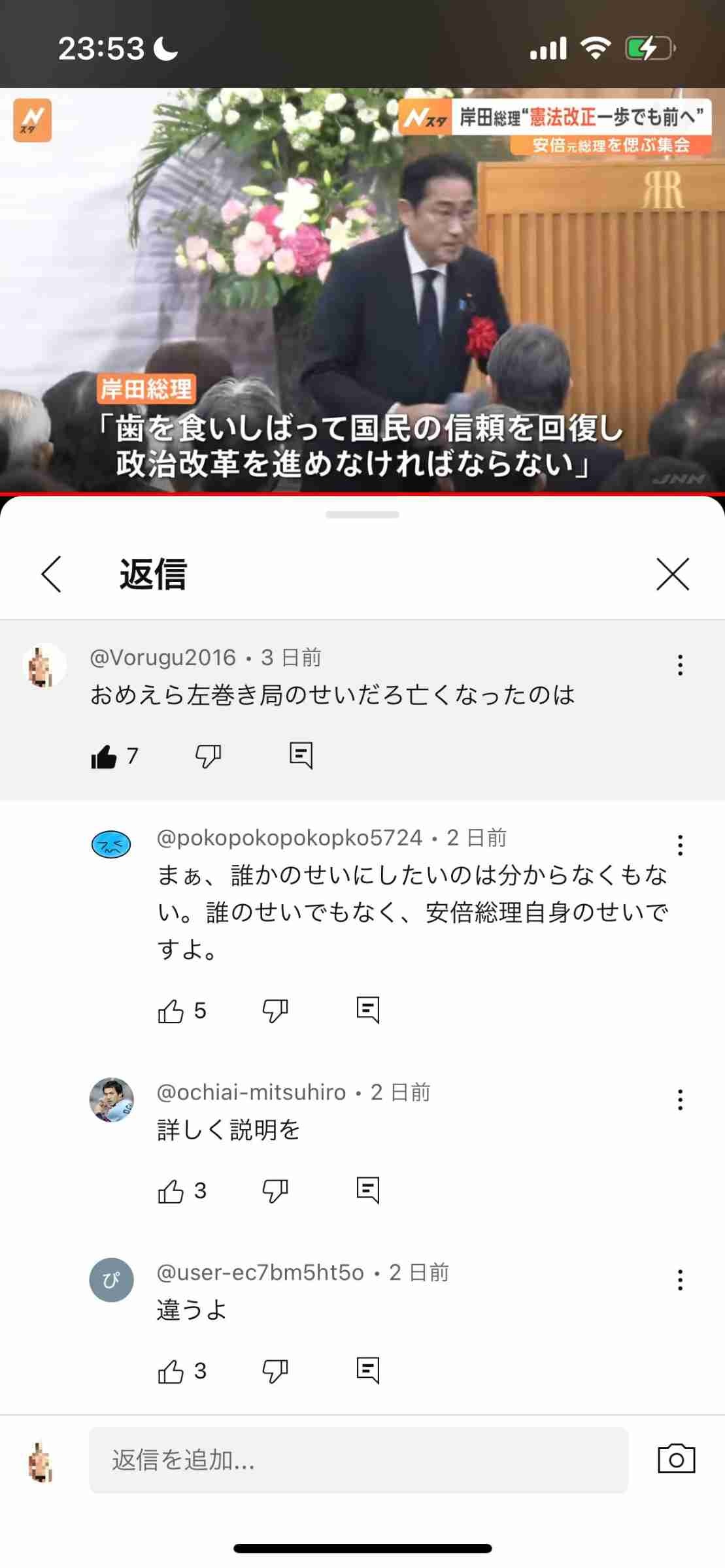Like @user-ec7bm5ht5o's reply

171,1371
